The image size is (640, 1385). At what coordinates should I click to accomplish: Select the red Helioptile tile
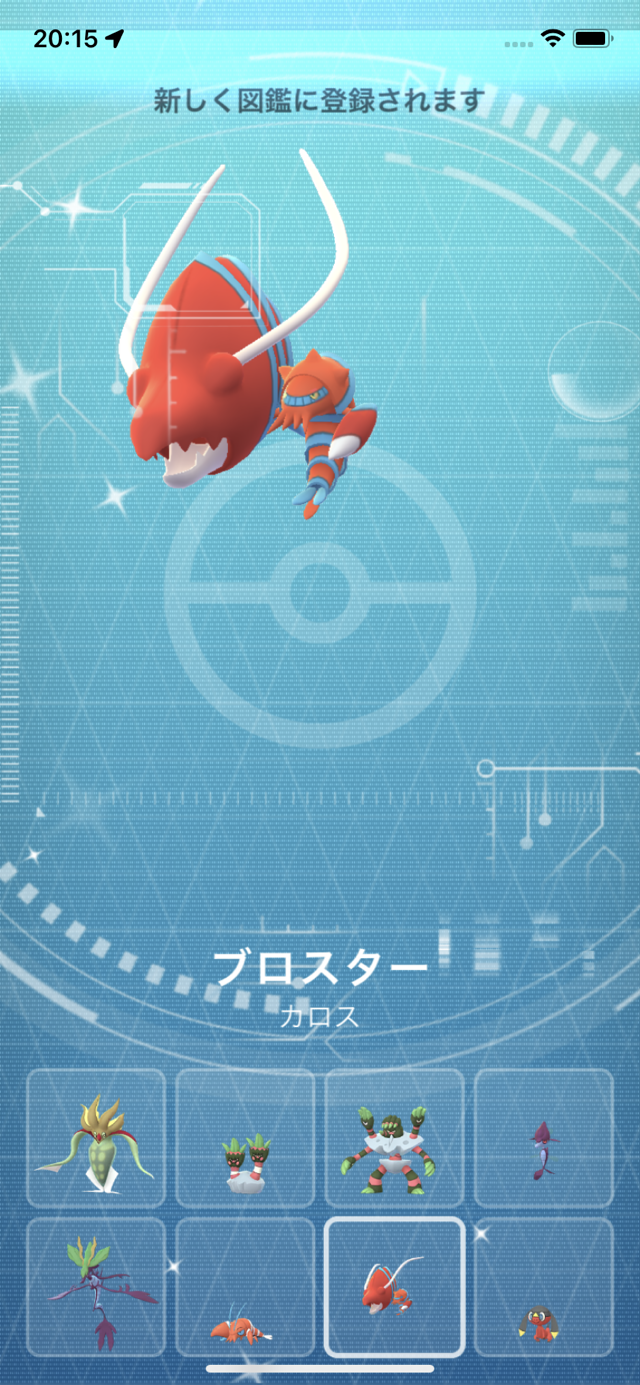tap(543, 1285)
